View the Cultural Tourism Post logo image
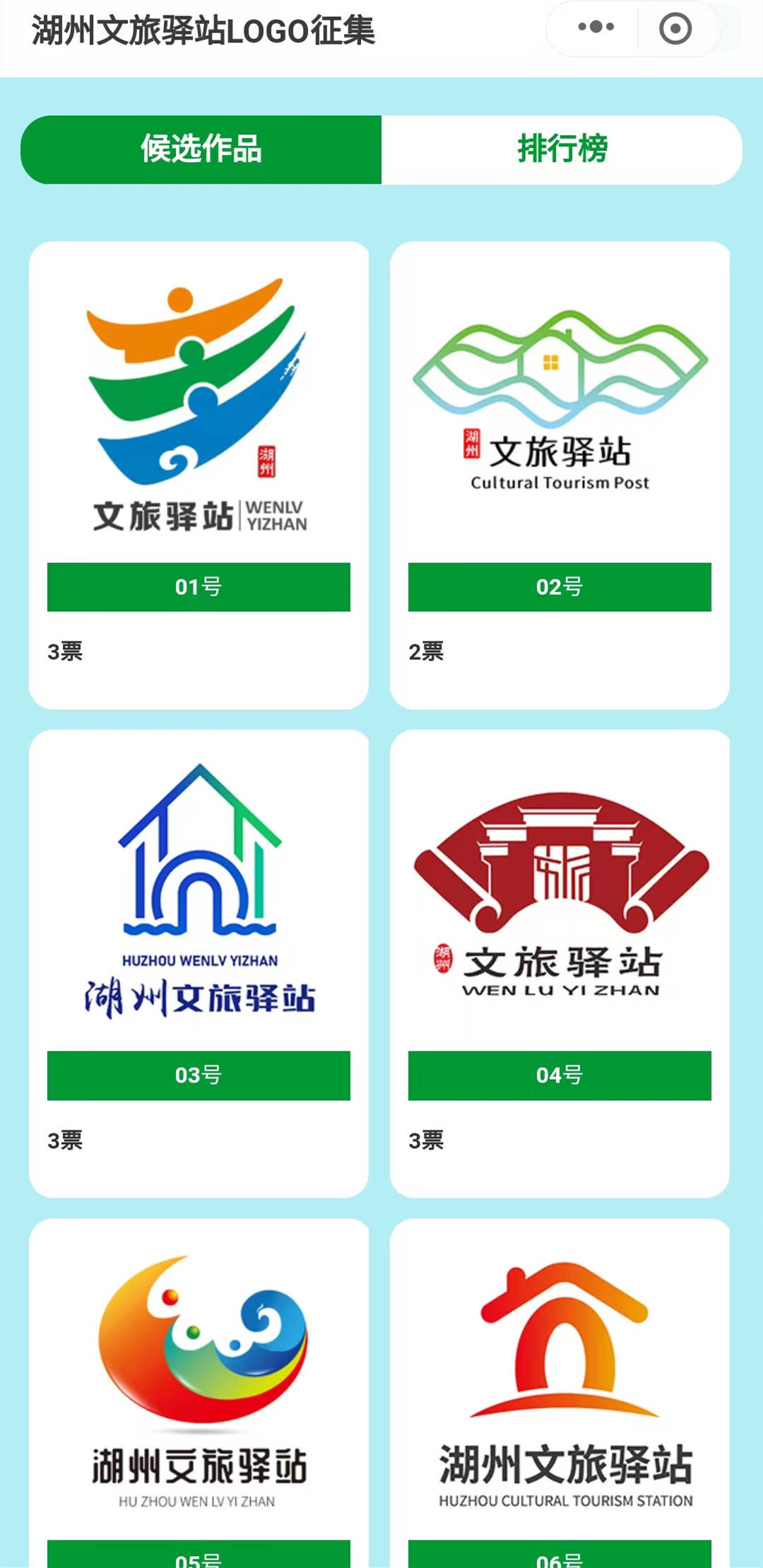763x1568 pixels. [x=560, y=404]
